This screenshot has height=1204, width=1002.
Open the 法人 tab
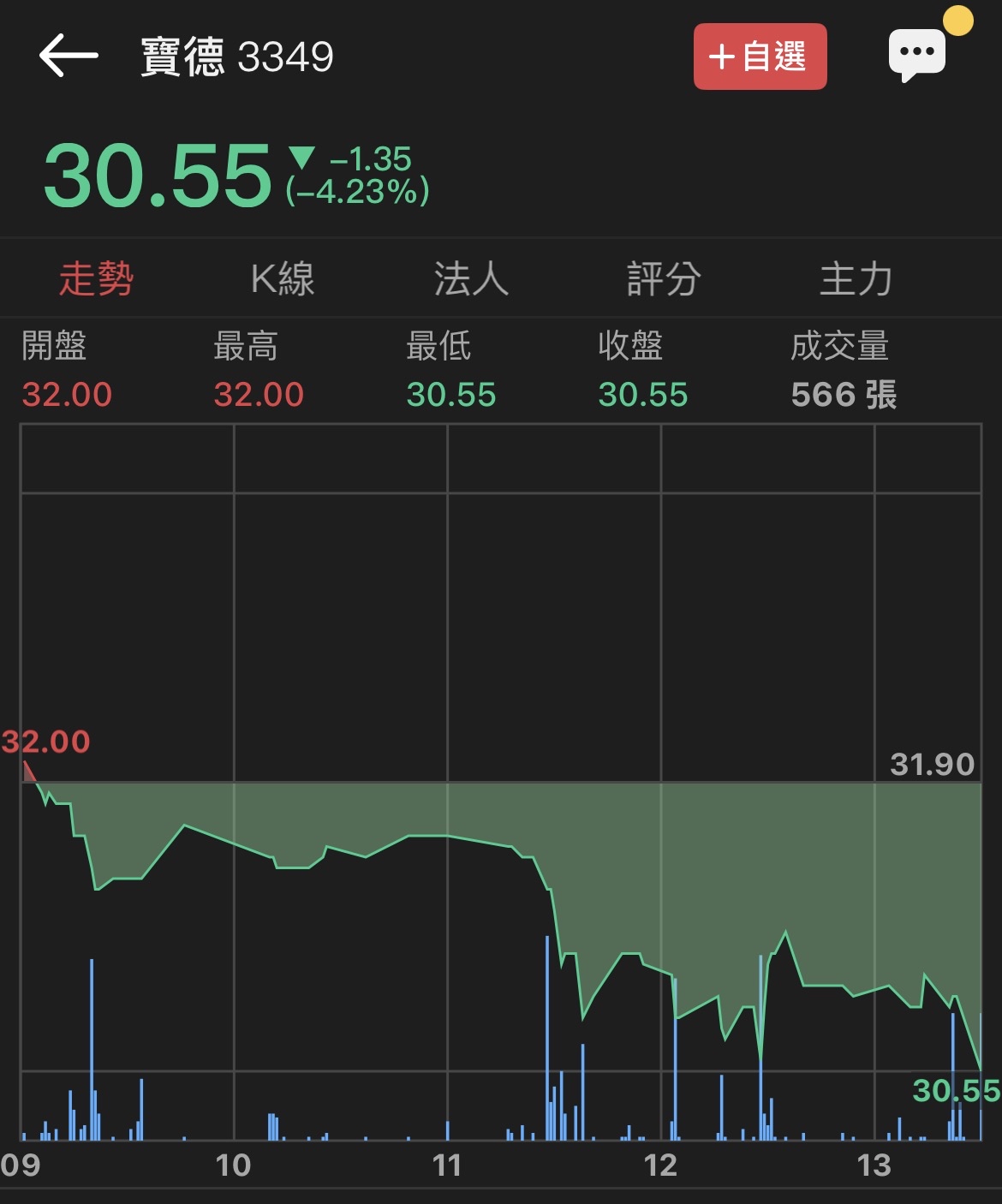(x=471, y=279)
